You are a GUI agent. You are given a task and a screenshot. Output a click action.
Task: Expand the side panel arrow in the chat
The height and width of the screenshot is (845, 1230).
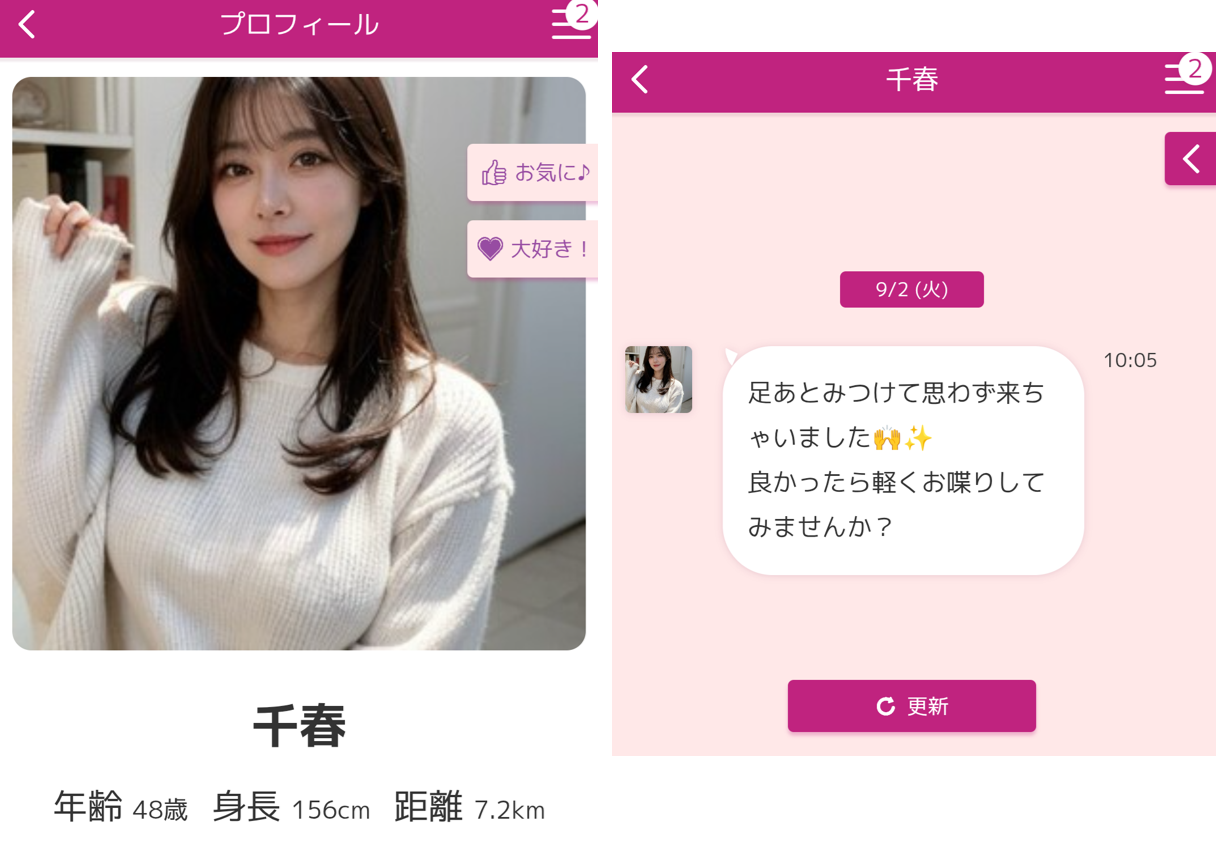coord(1190,159)
